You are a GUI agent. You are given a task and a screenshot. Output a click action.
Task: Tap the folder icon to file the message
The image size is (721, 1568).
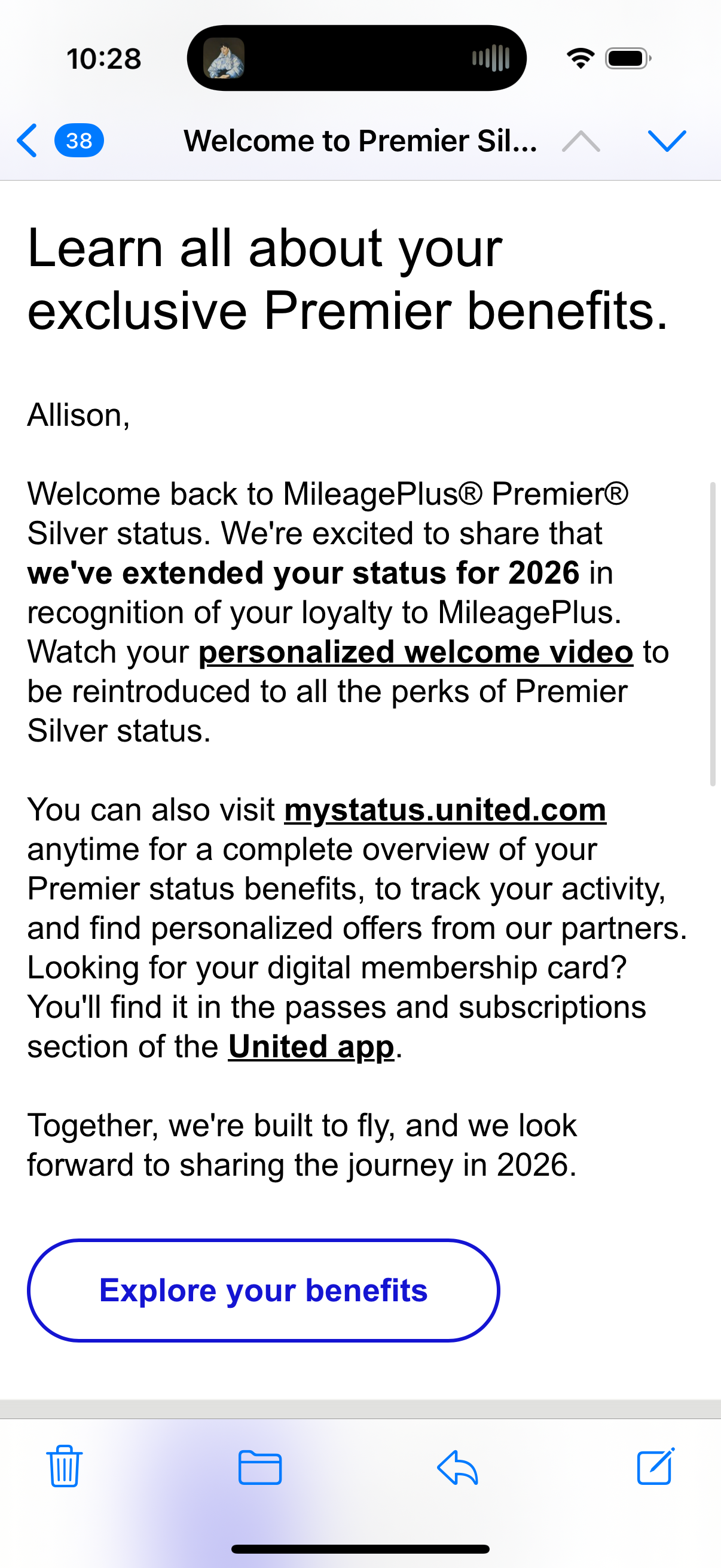[x=261, y=1467]
